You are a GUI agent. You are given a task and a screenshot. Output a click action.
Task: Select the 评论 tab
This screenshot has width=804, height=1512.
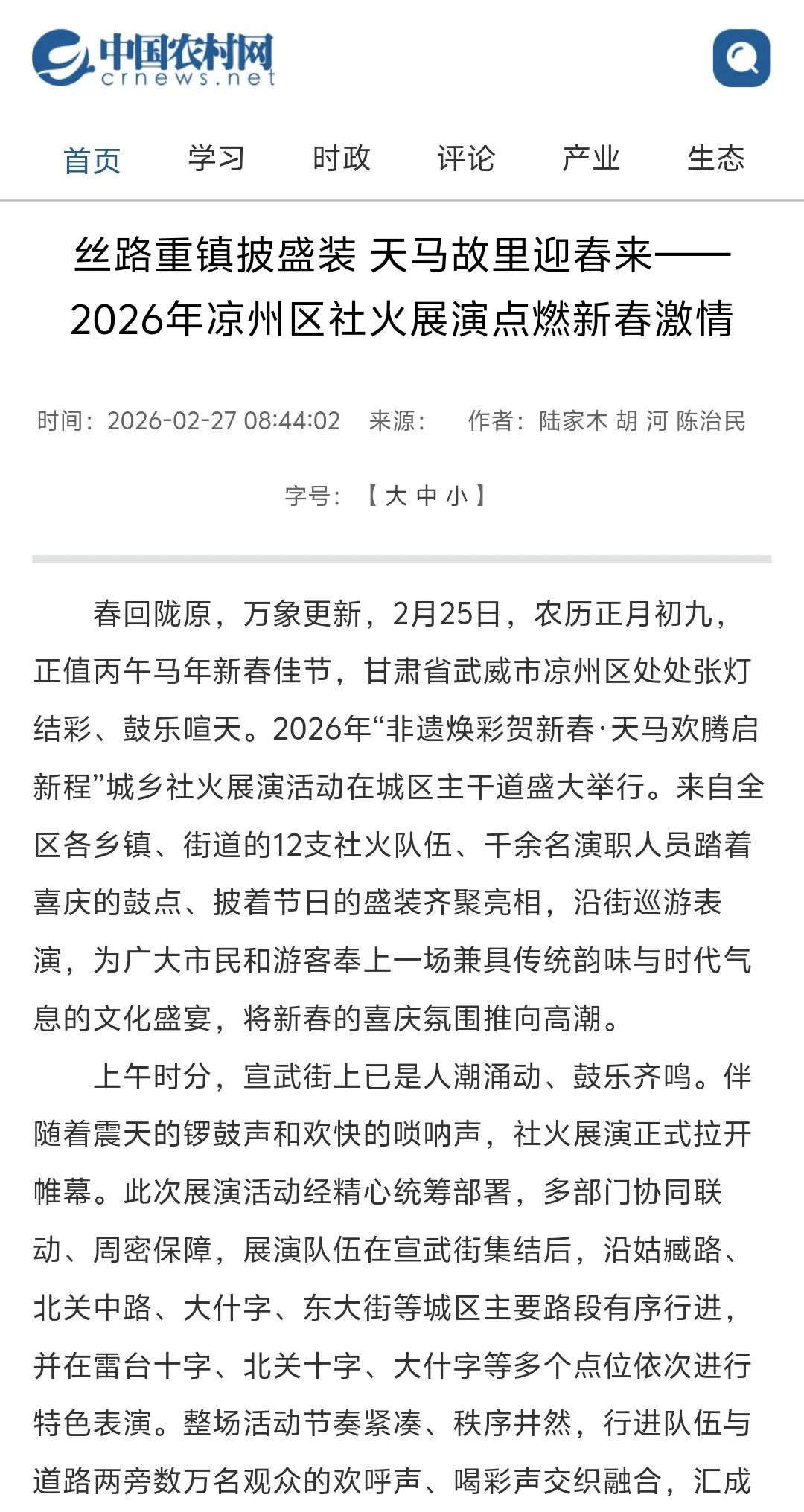466,158
